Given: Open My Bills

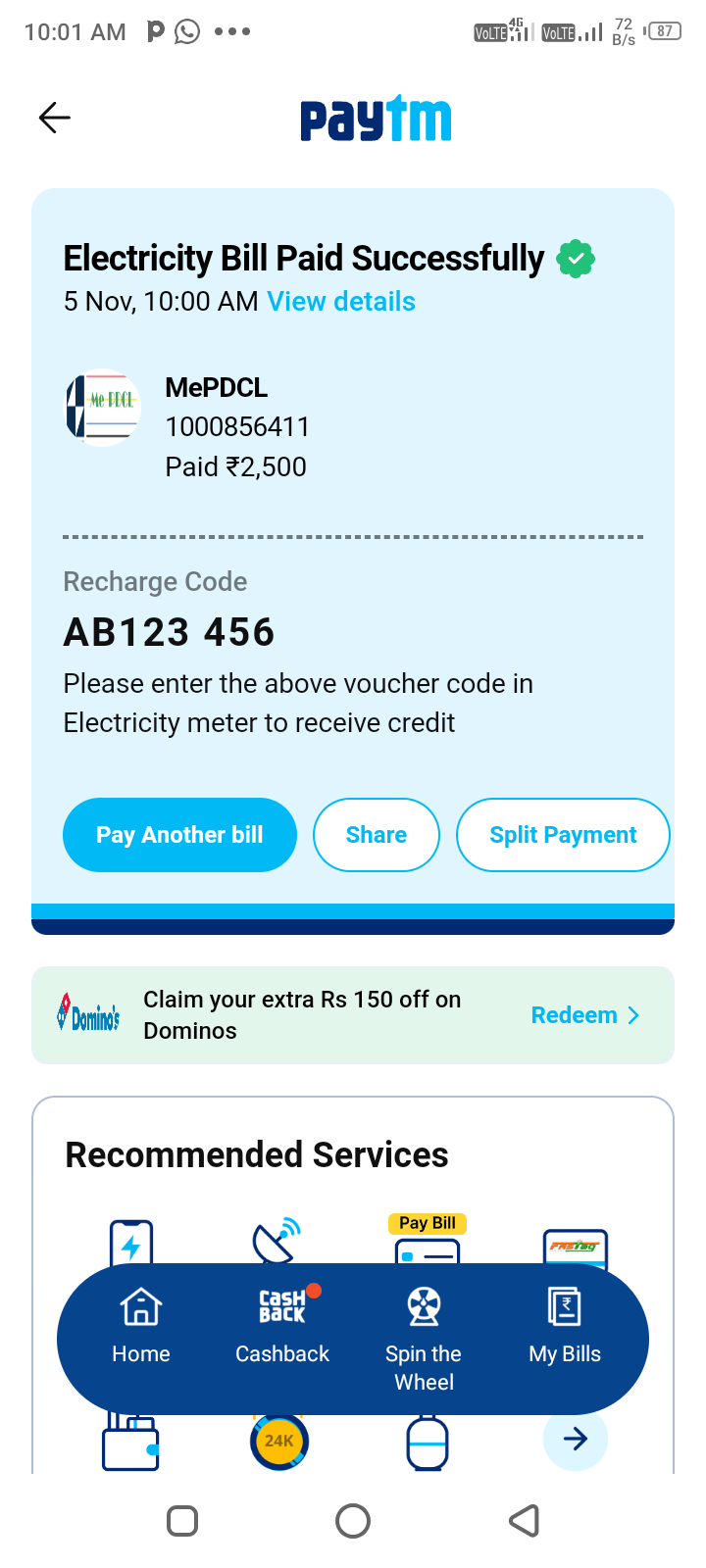Looking at the screenshot, I should click(x=565, y=1327).
